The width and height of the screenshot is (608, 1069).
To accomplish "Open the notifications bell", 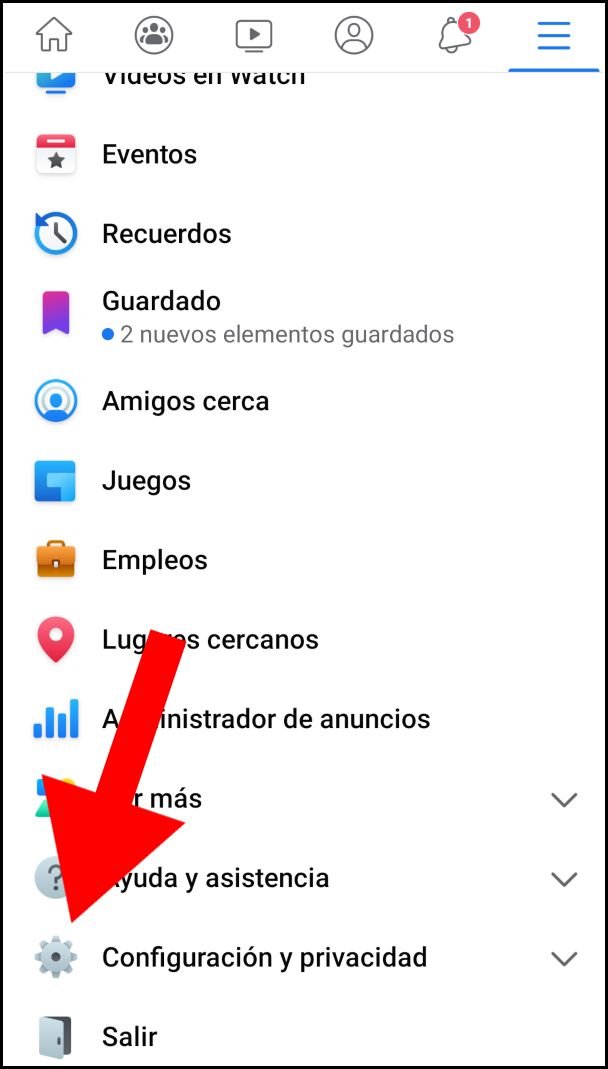I will point(455,36).
